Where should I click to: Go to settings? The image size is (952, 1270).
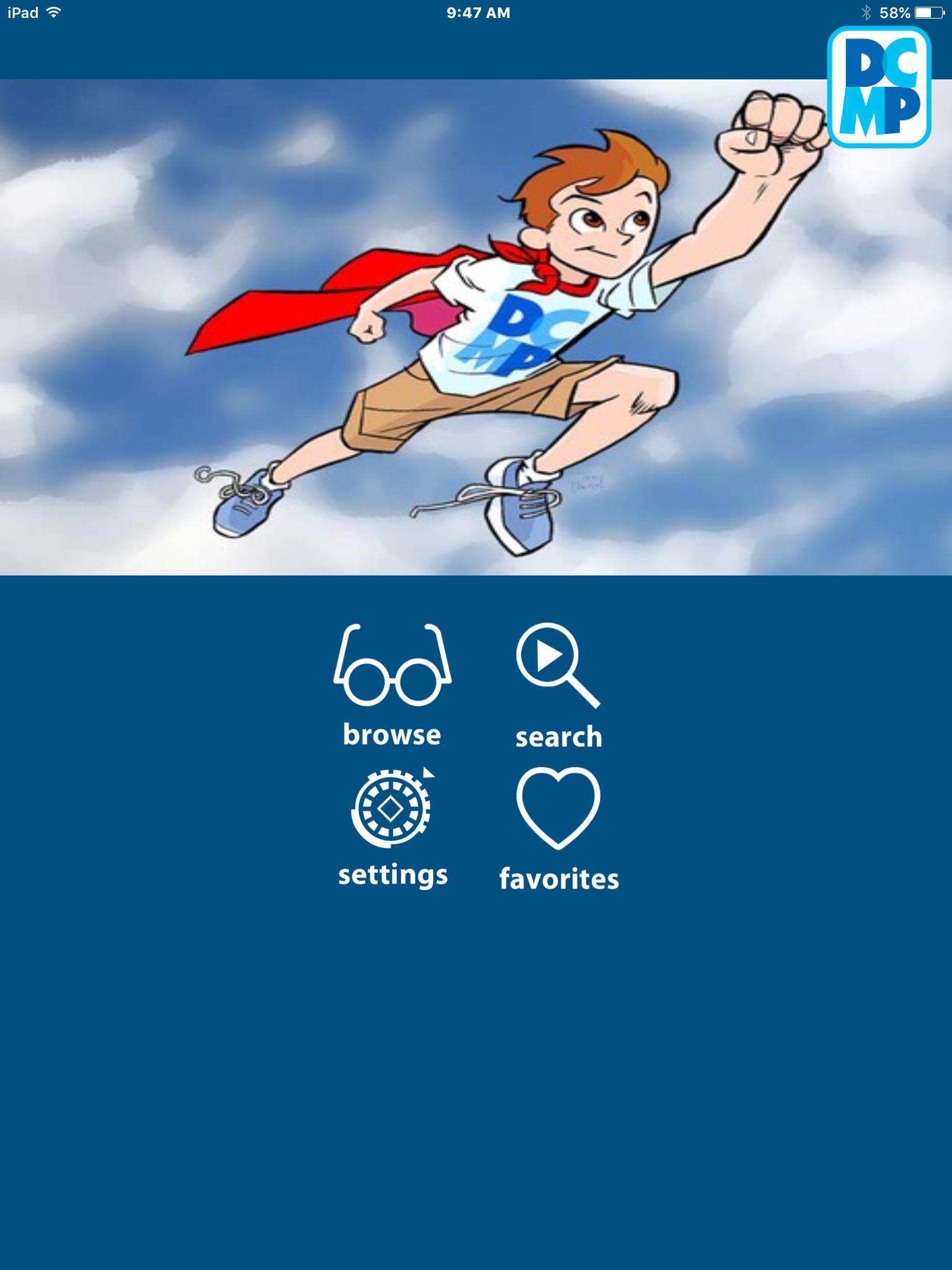pyautogui.click(x=392, y=828)
